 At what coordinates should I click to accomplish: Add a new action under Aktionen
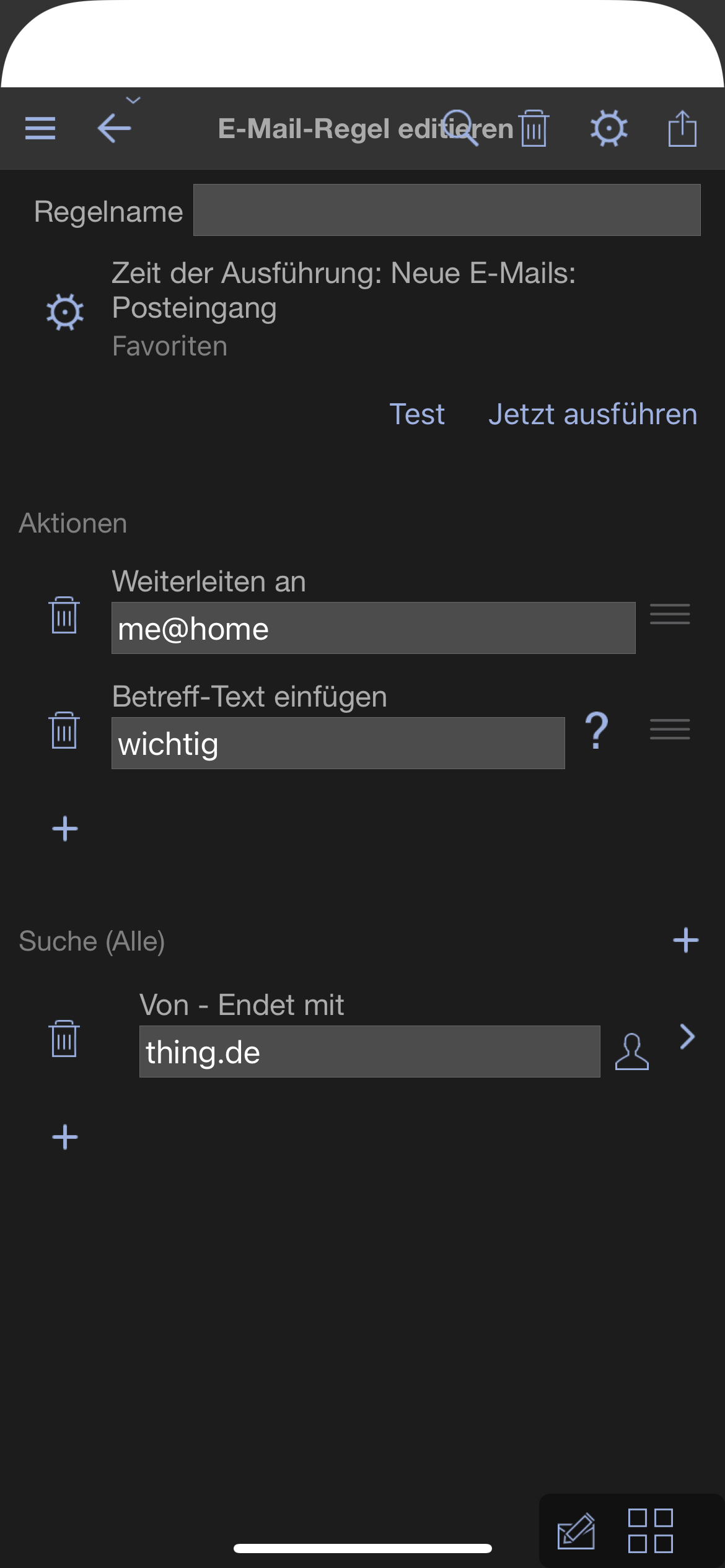(x=65, y=829)
